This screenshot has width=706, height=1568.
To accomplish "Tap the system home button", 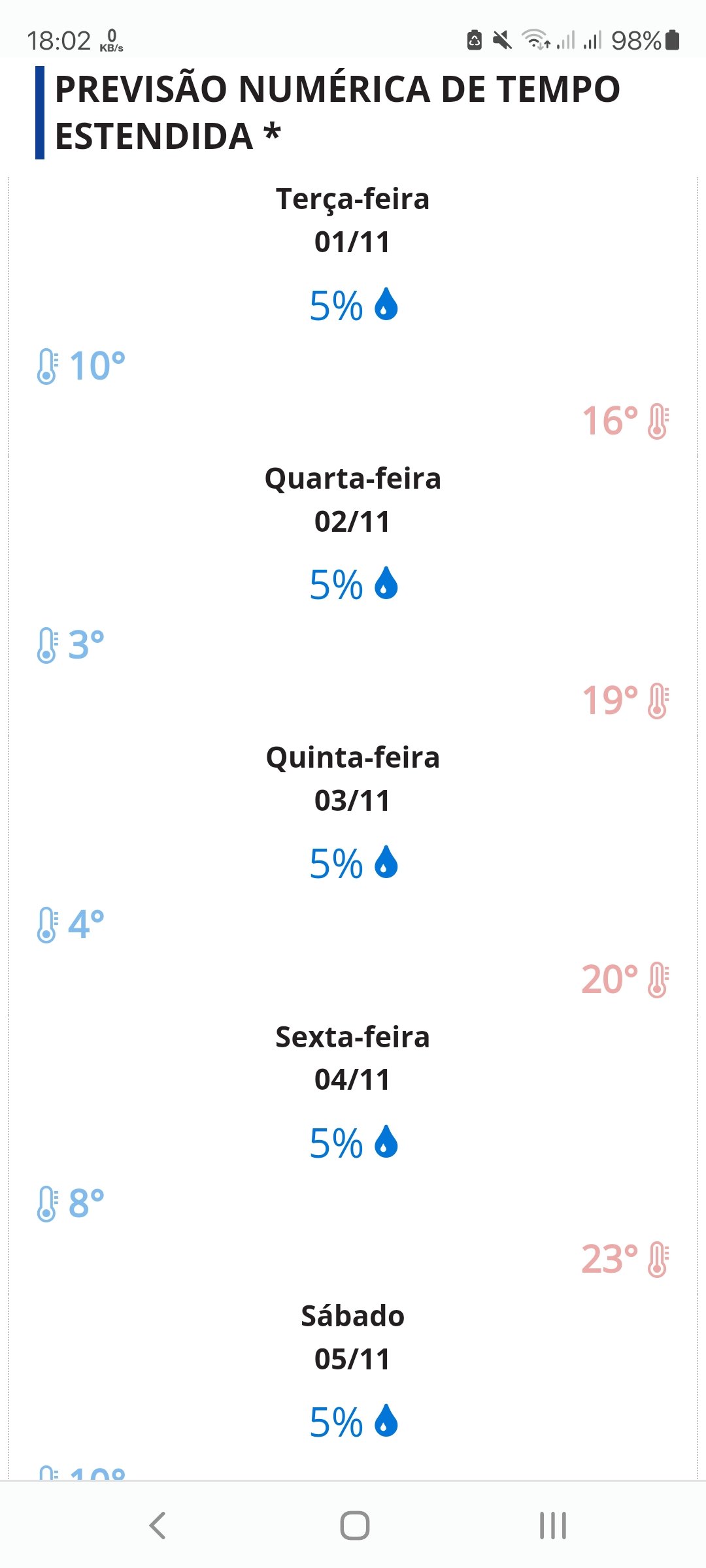I will [x=355, y=1526].
